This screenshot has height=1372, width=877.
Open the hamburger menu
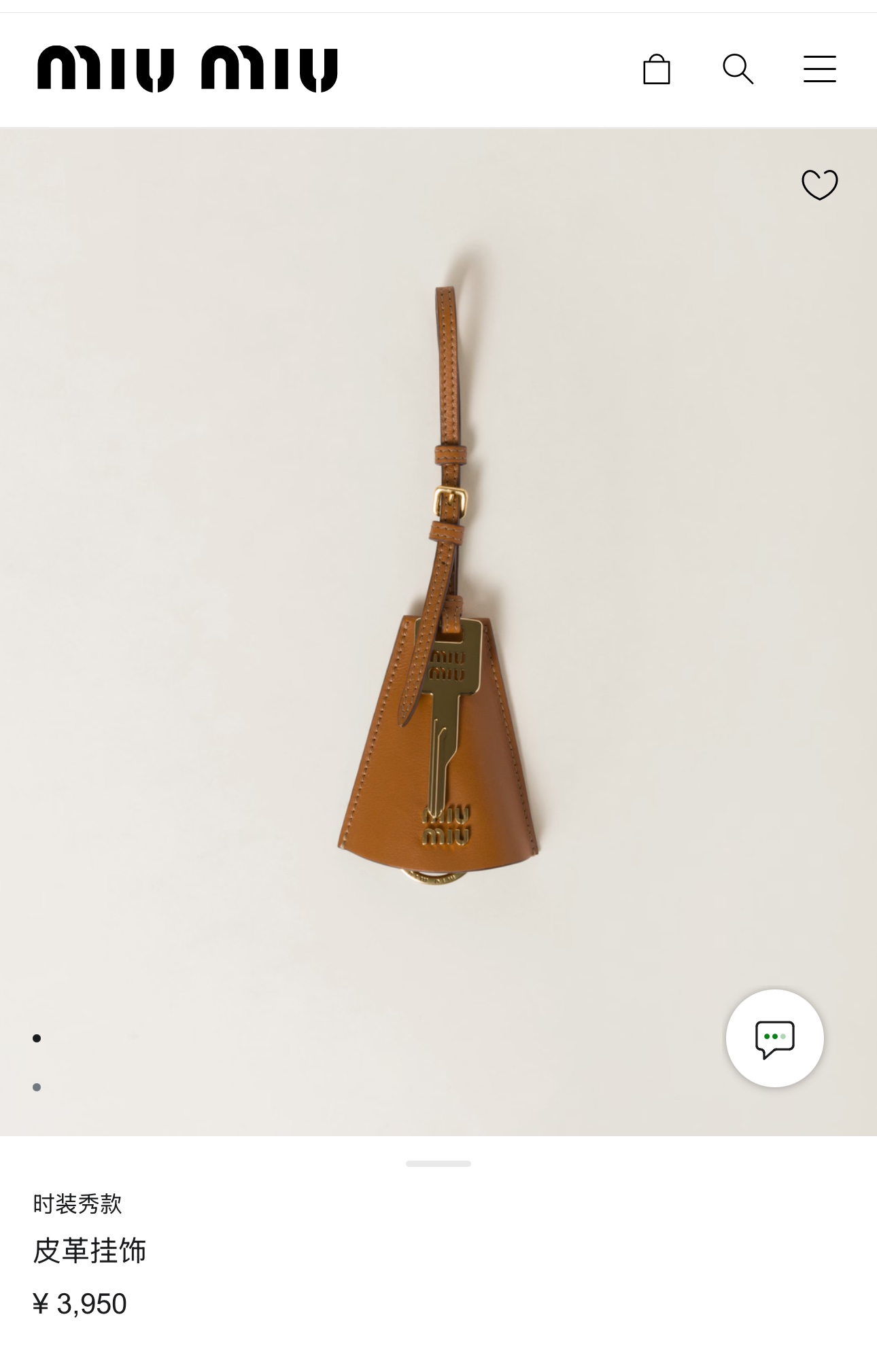[x=819, y=69]
